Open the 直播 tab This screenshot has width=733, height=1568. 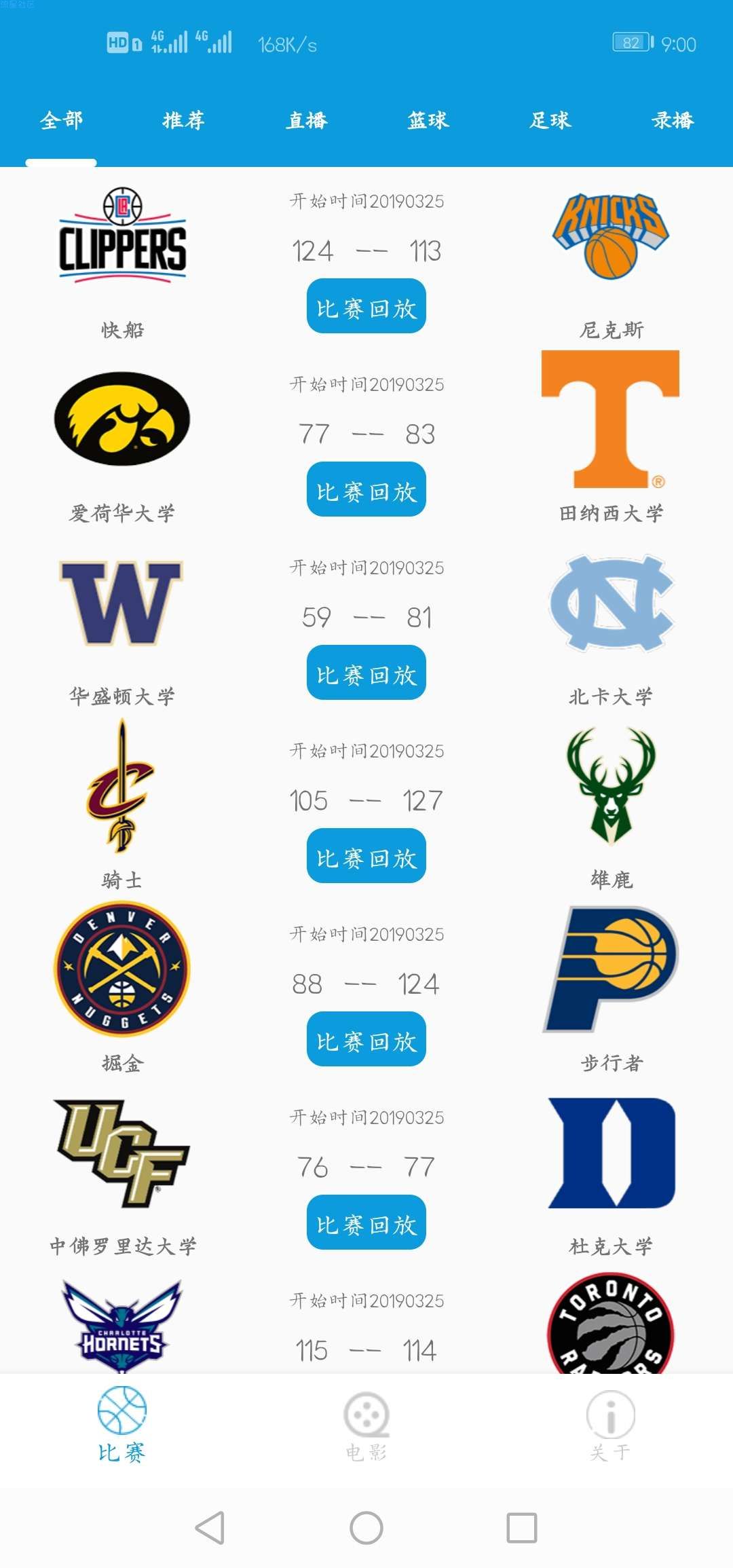pos(306,120)
